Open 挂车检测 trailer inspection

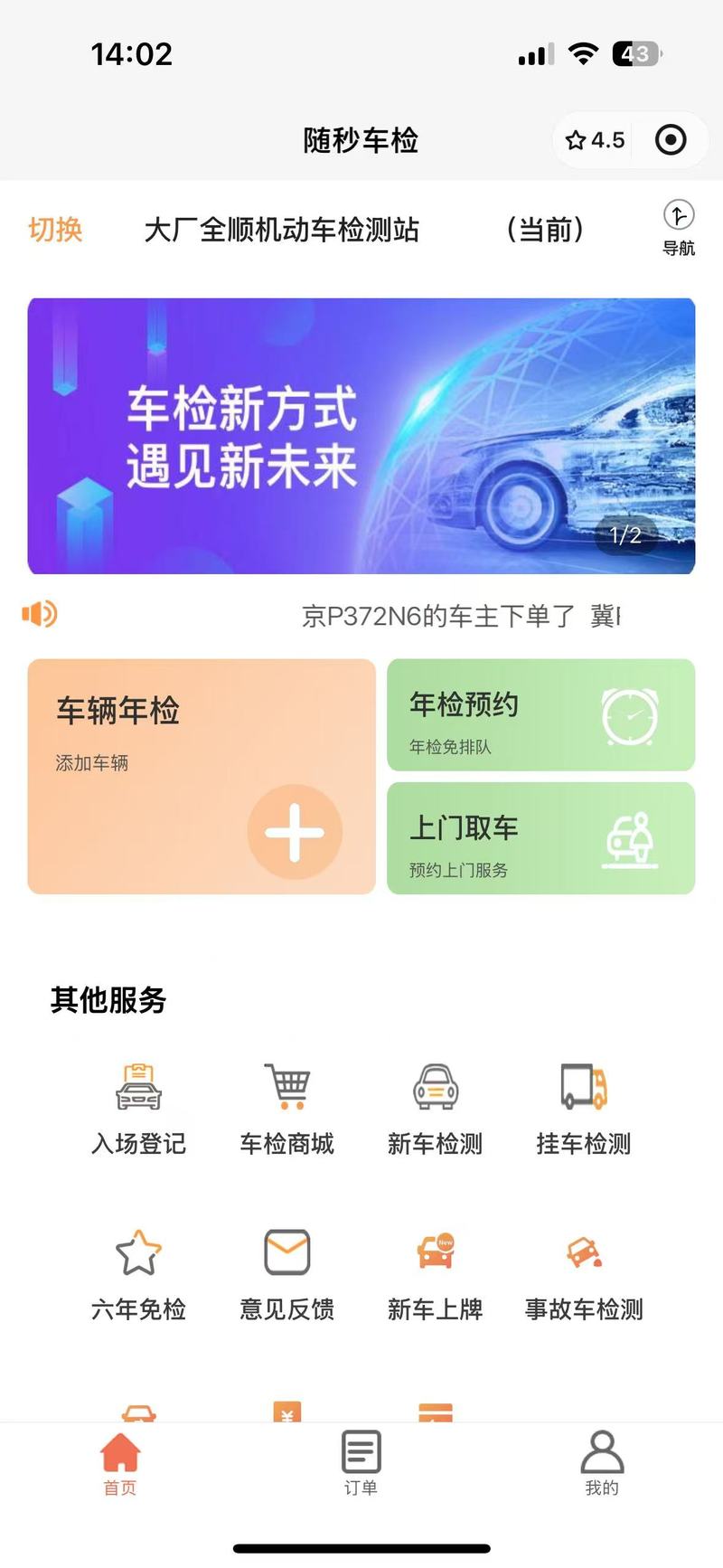click(x=583, y=1109)
